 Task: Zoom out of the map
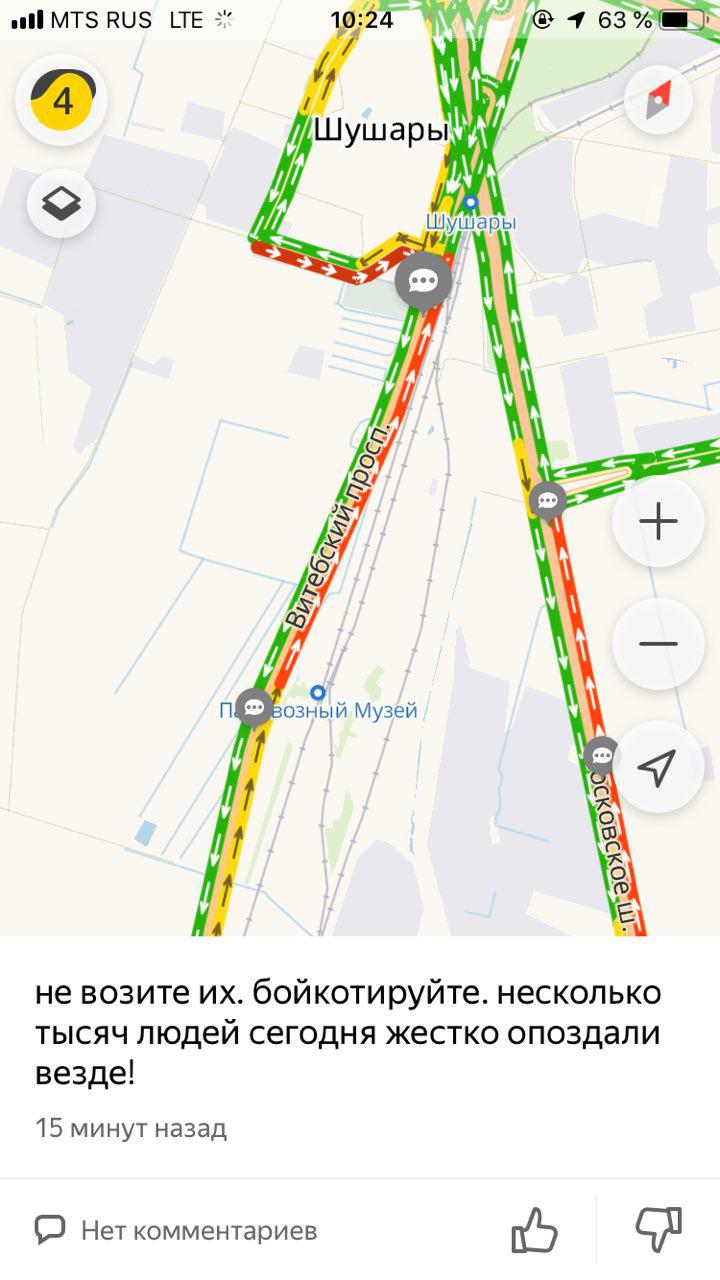click(658, 644)
